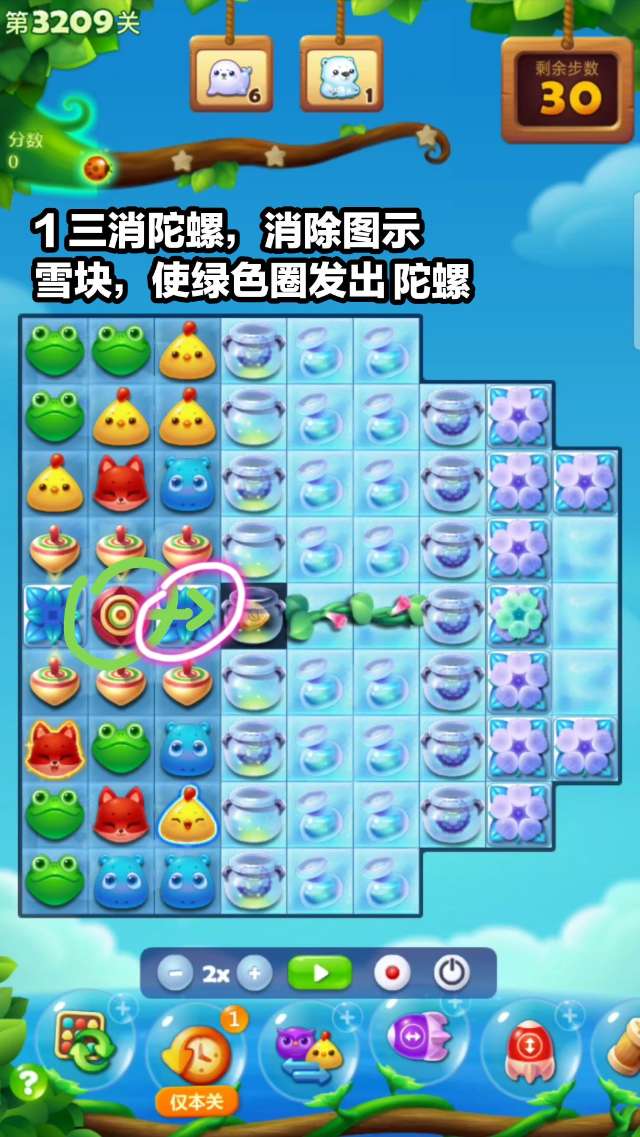
Task: Open the help question mark icon
Action: (x=29, y=1081)
